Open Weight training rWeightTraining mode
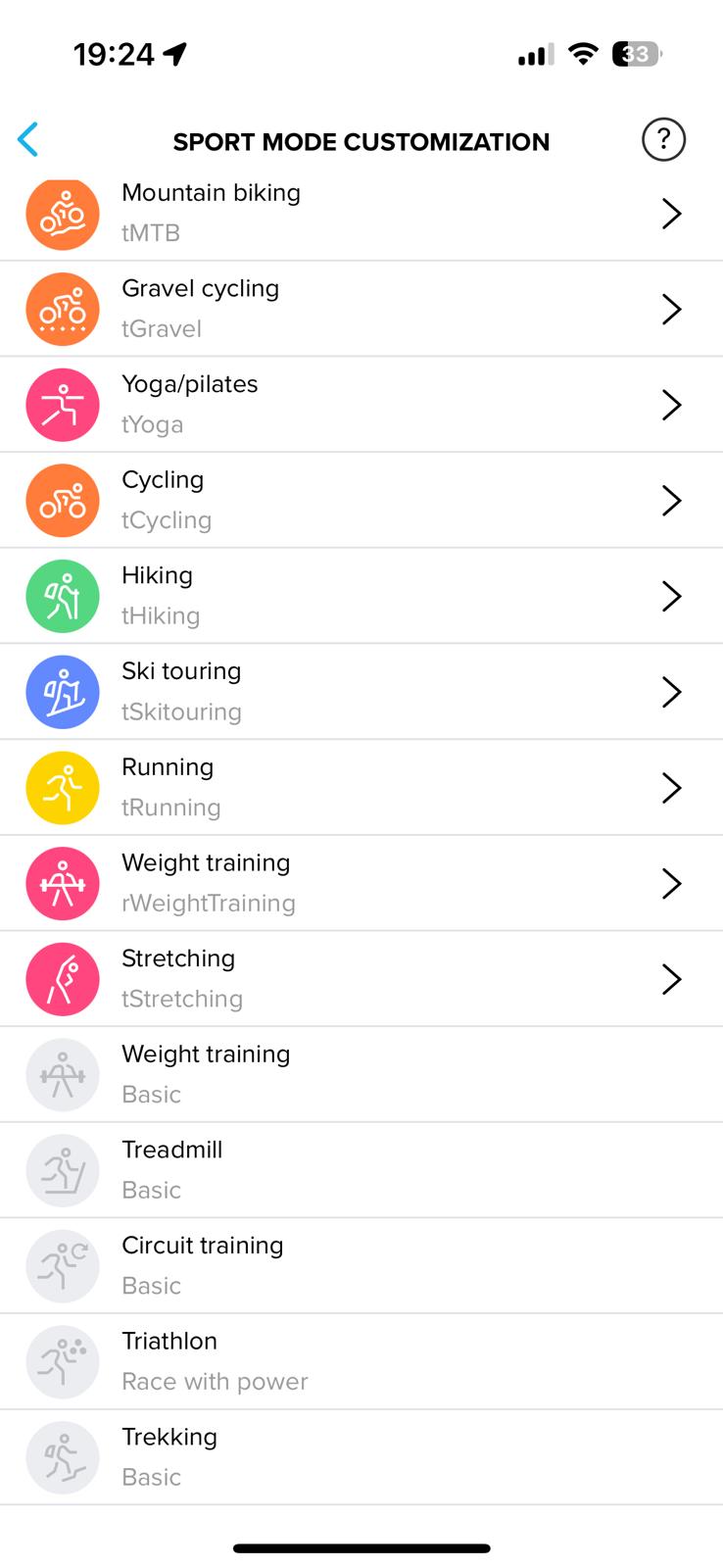Screen dimensions: 723x1568 point(361,883)
